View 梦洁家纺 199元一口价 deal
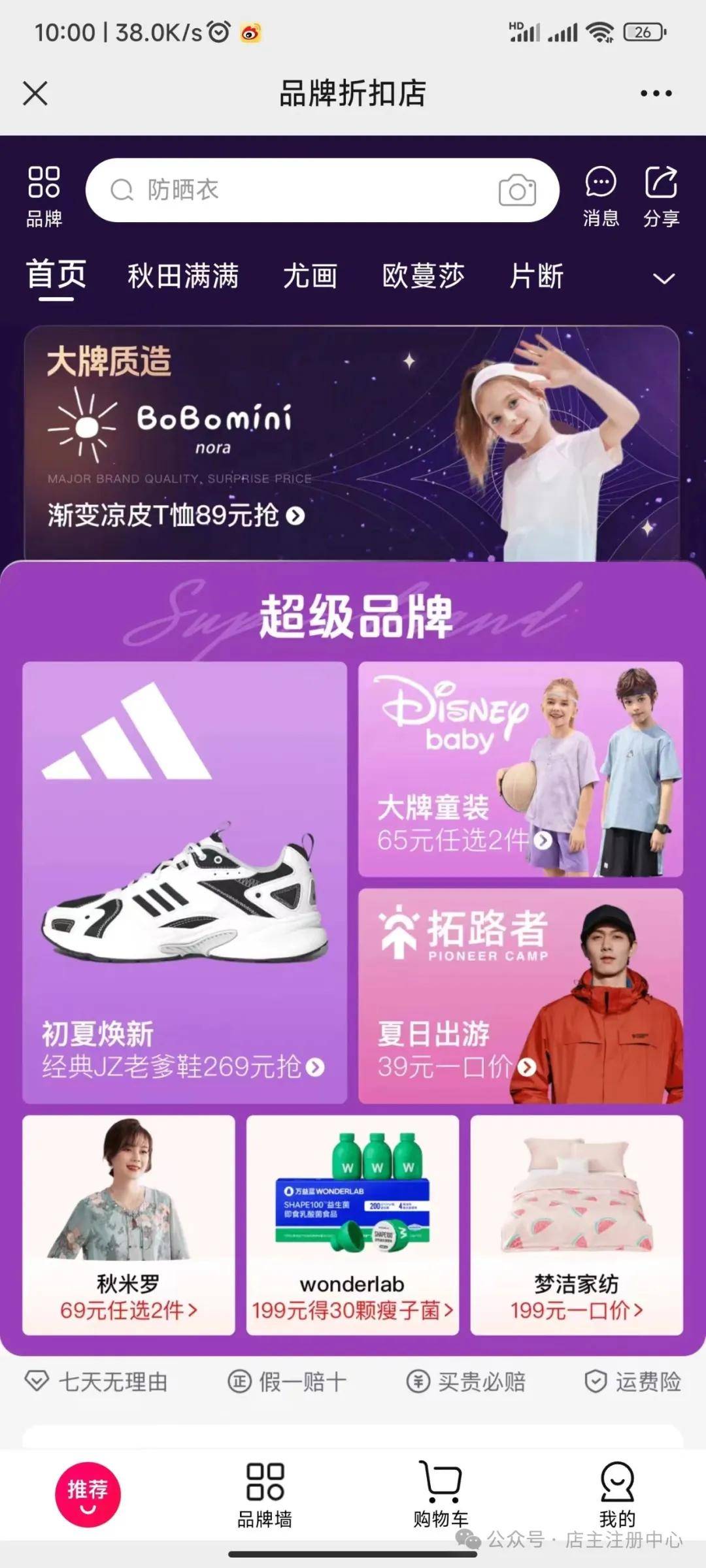 (x=577, y=1224)
